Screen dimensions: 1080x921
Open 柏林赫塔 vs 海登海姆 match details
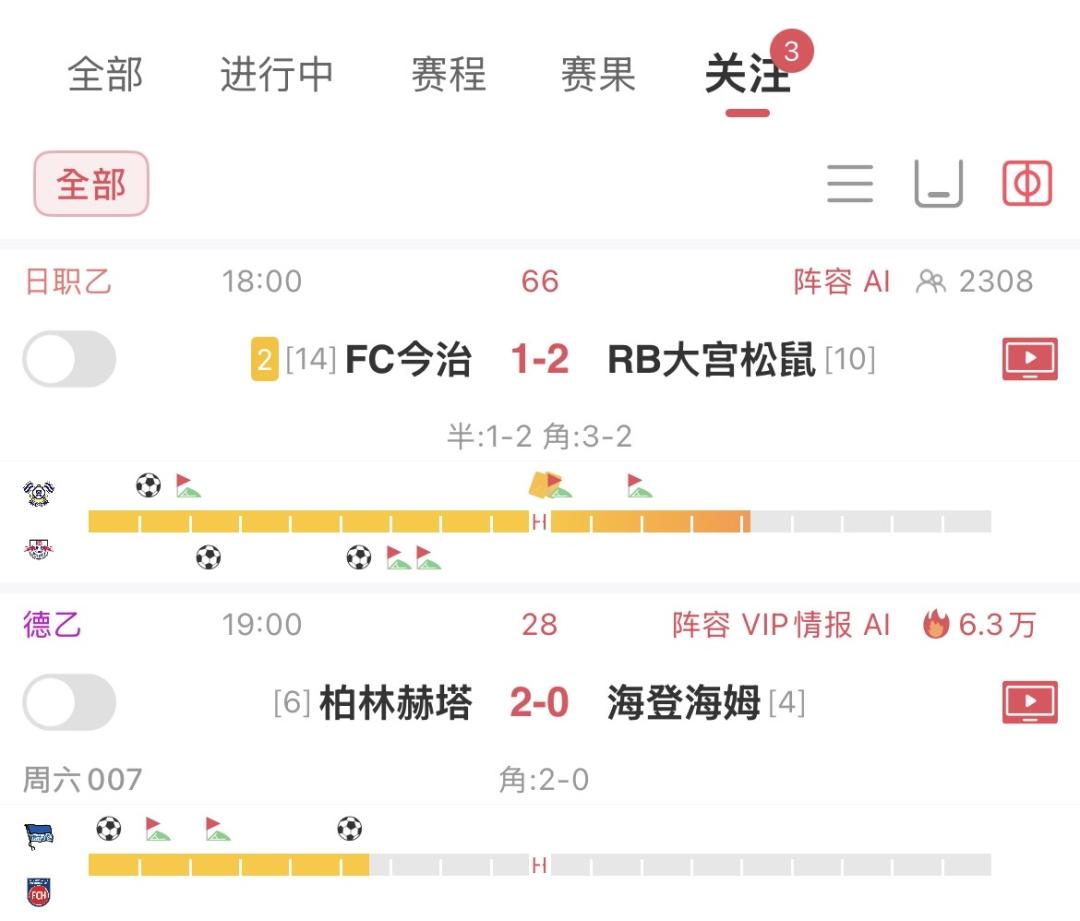[x=539, y=702]
